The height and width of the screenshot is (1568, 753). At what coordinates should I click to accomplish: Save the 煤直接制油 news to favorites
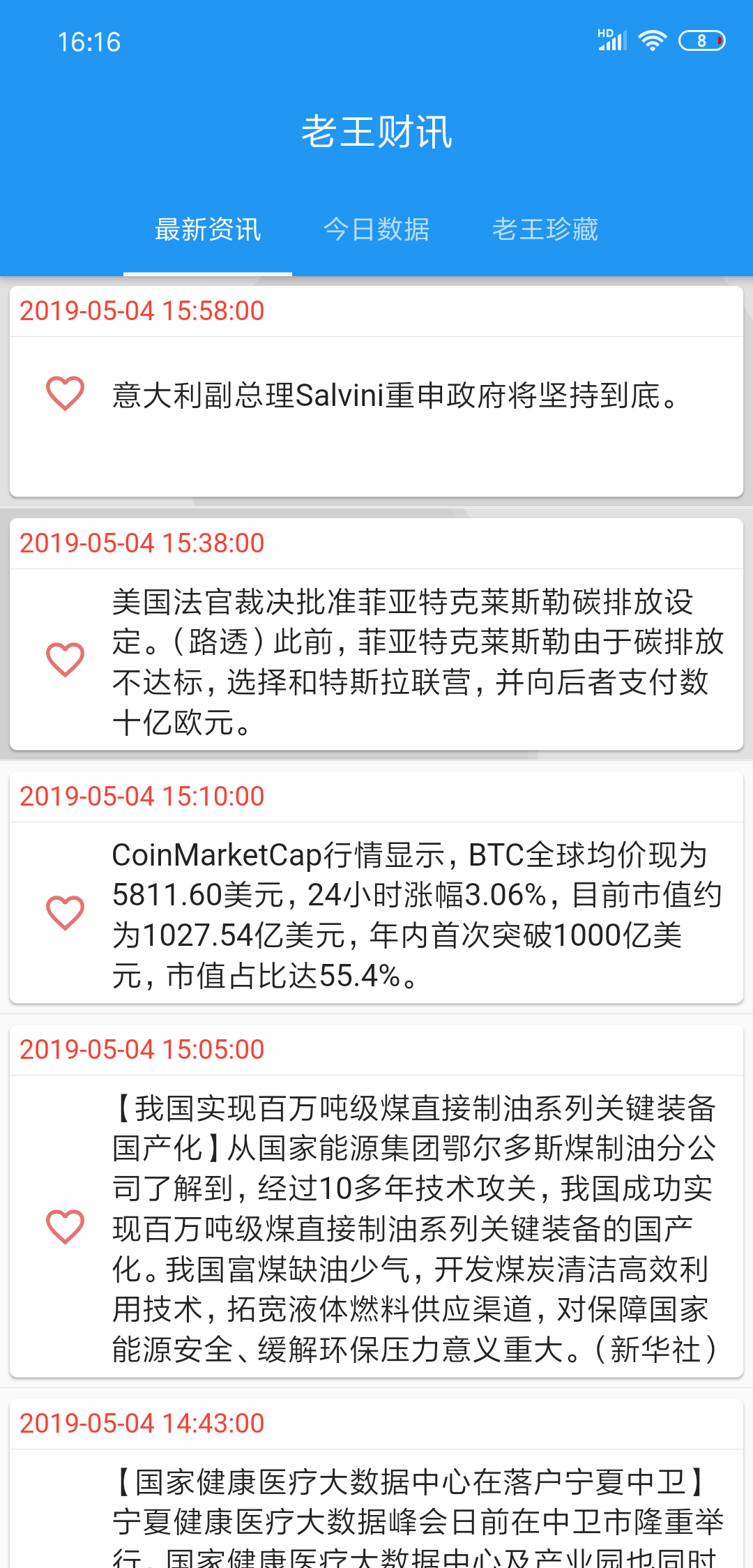(x=65, y=1227)
